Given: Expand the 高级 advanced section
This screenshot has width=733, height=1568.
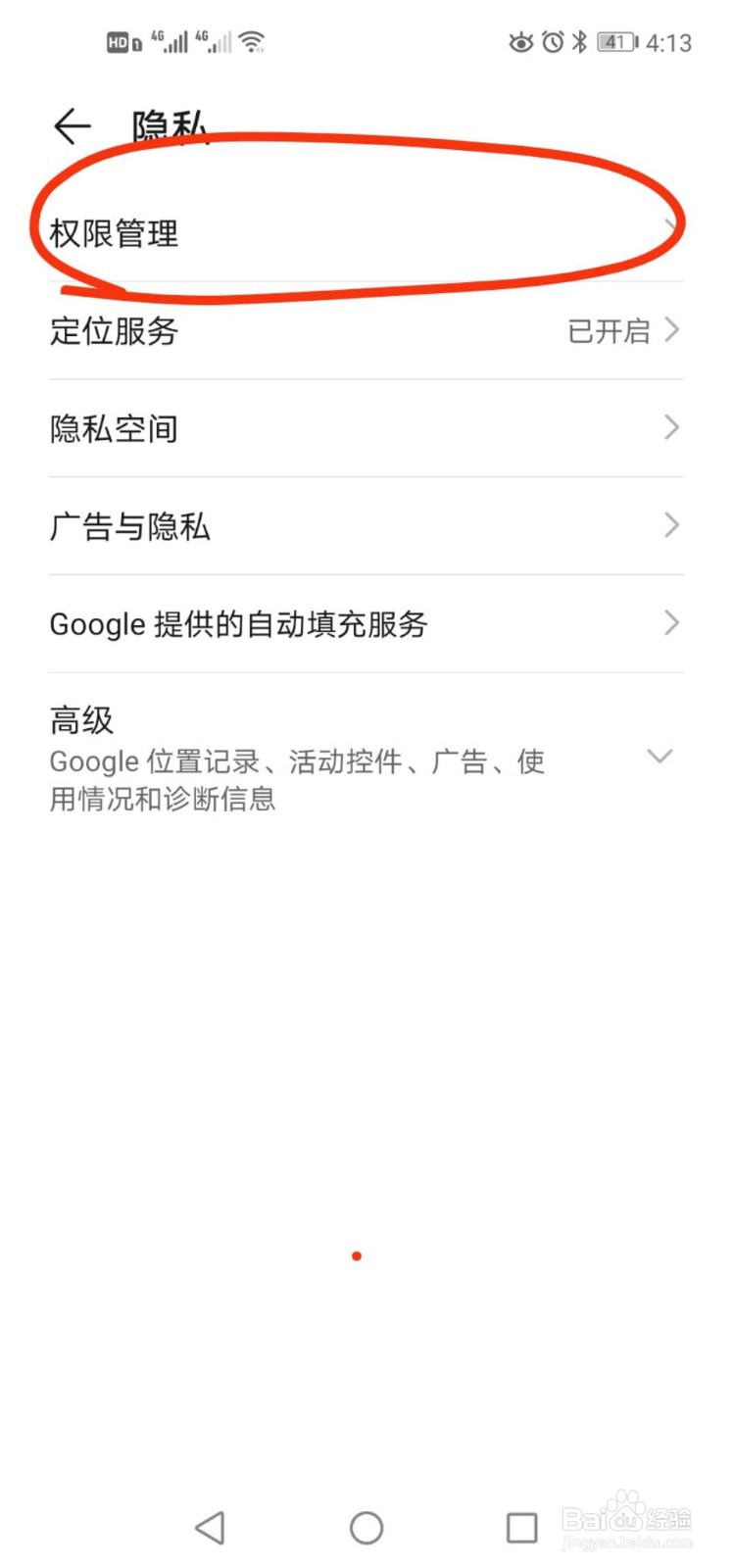Looking at the screenshot, I should pos(659,757).
